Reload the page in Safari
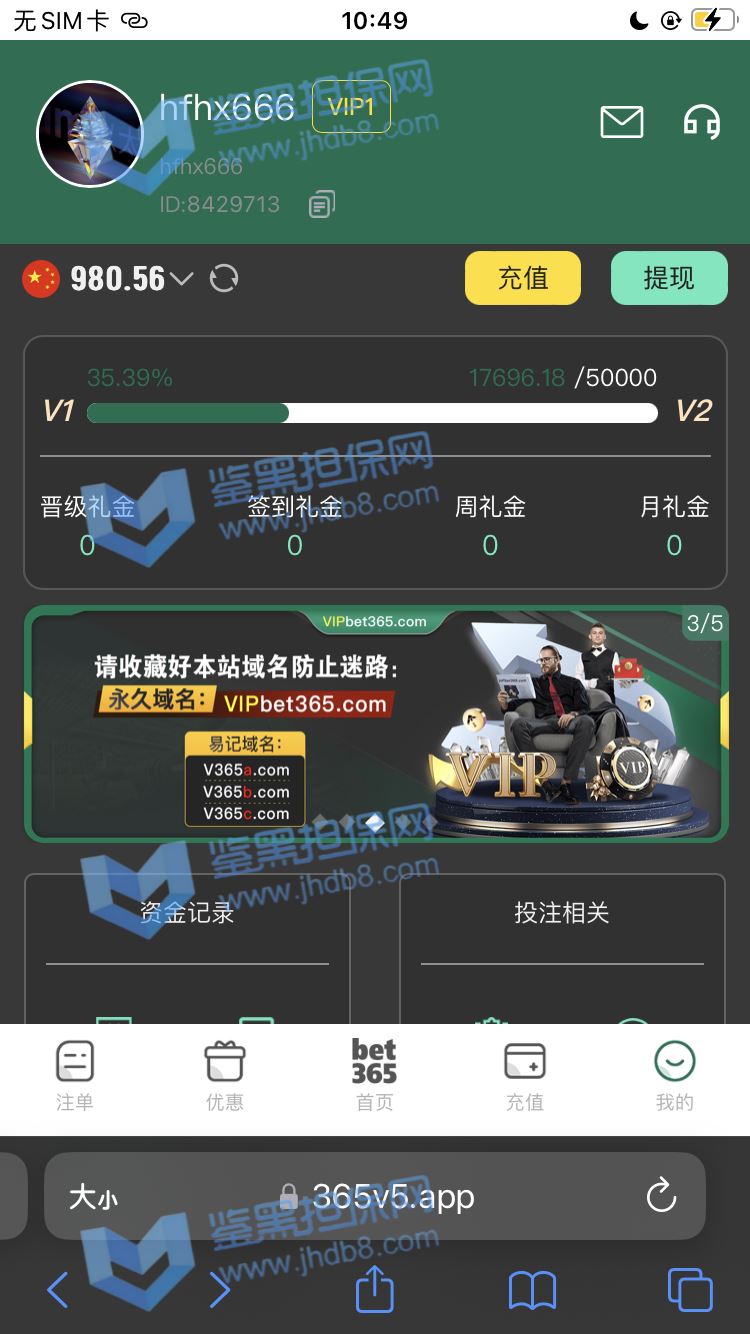 pos(661,1196)
